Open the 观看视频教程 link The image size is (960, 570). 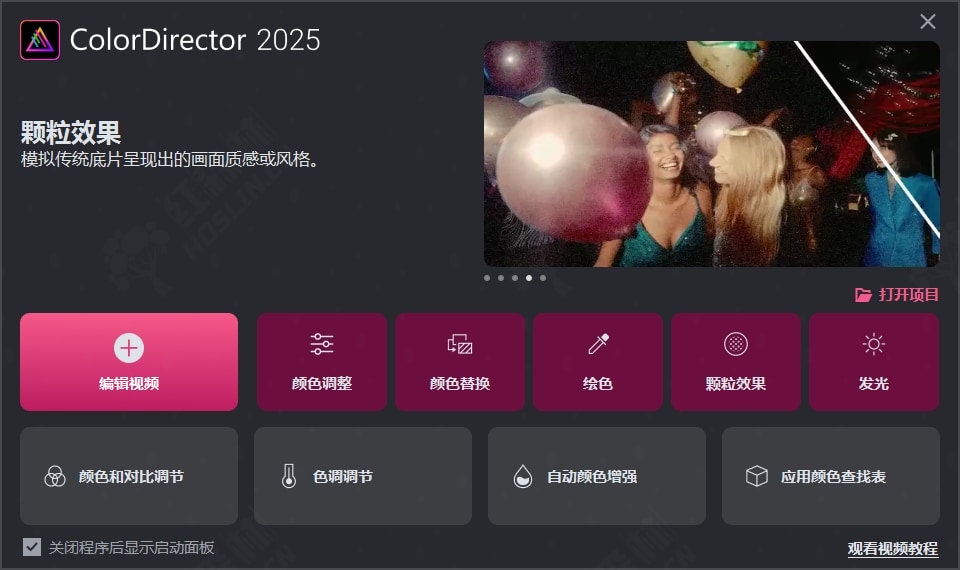point(893,549)
